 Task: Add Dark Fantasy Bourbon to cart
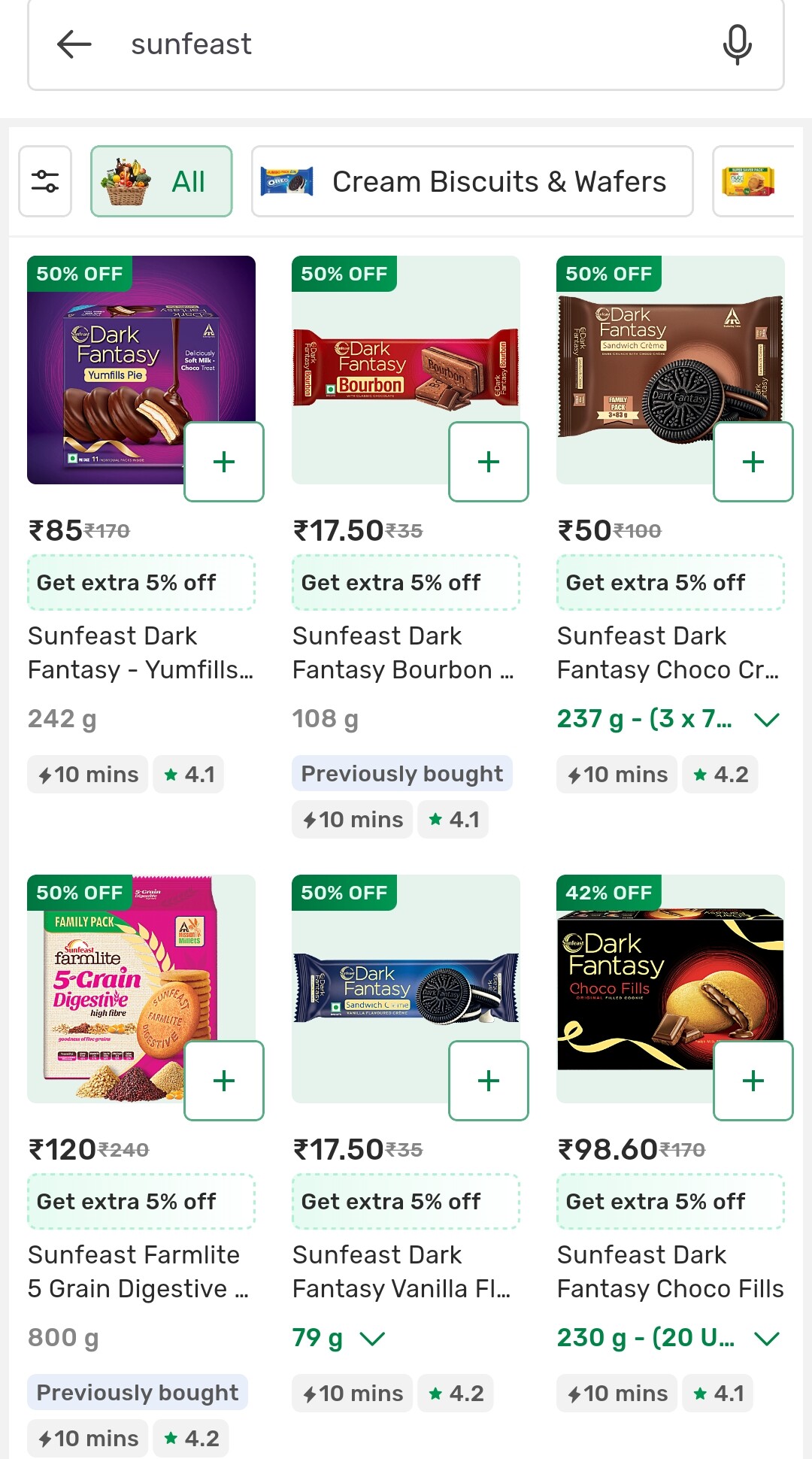(489, 462)
